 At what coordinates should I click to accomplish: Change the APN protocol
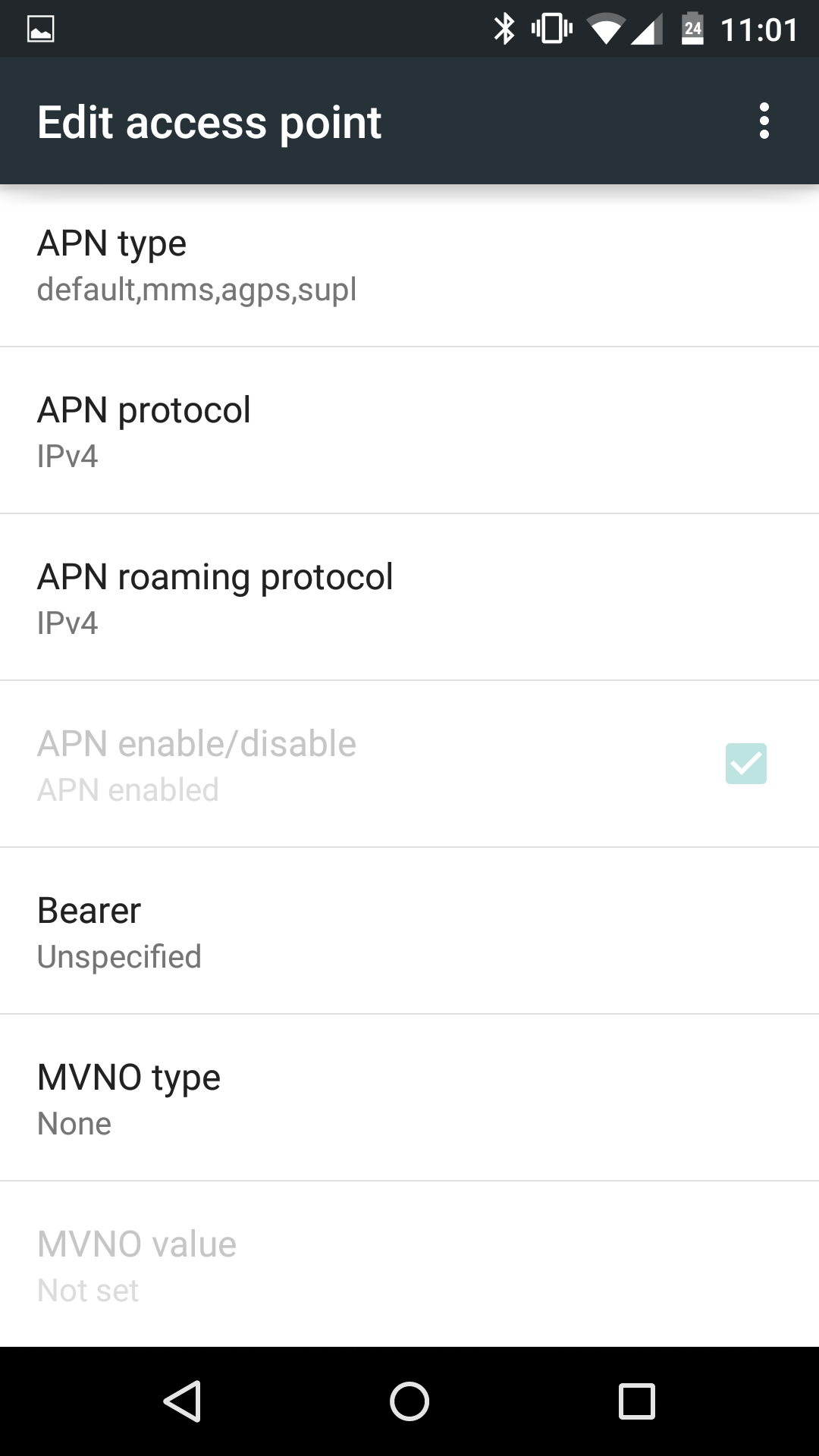tap(409, 431)
